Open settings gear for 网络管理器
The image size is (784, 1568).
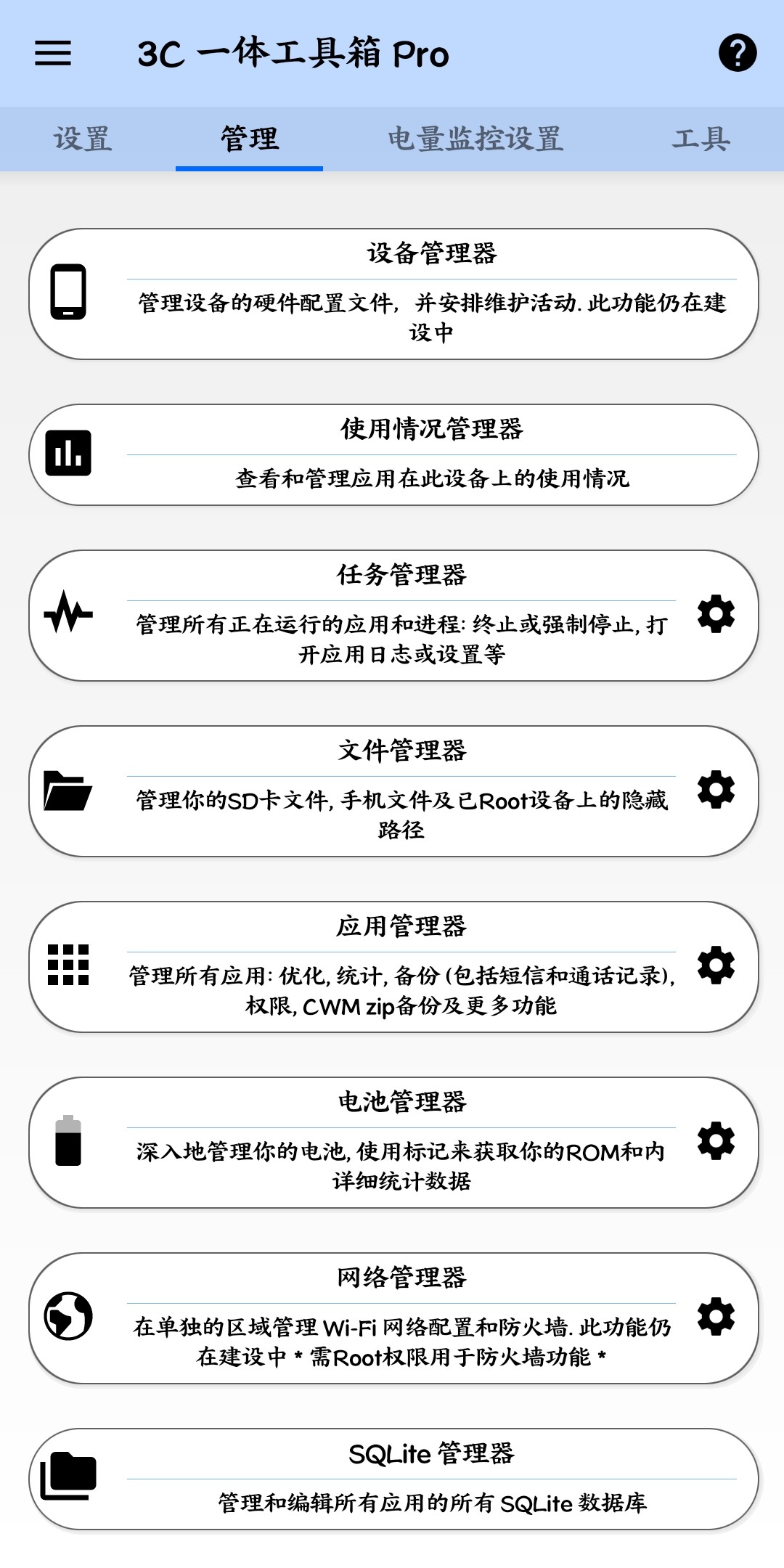[x=716, y=1317]
